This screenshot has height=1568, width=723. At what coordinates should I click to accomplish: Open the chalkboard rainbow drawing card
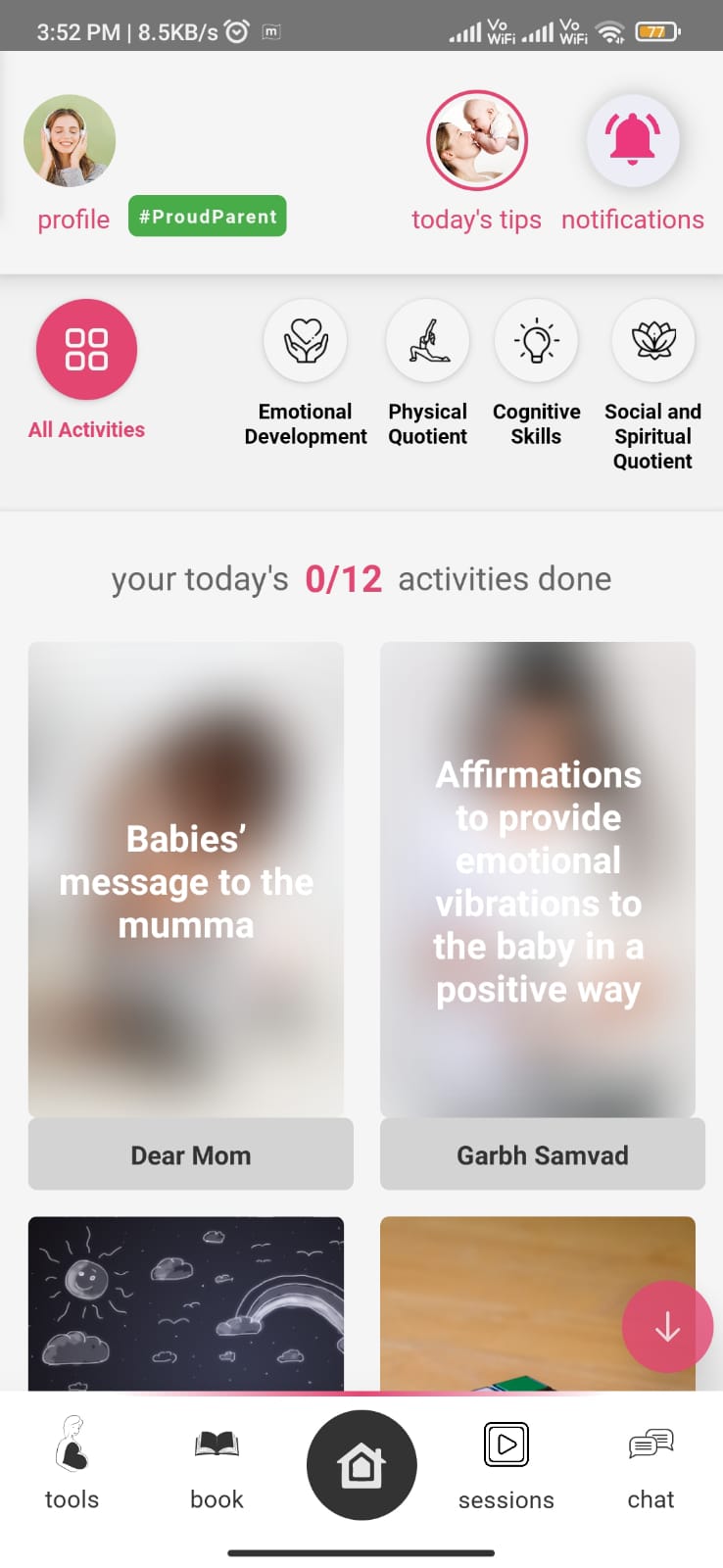(x=186, y=1303)
